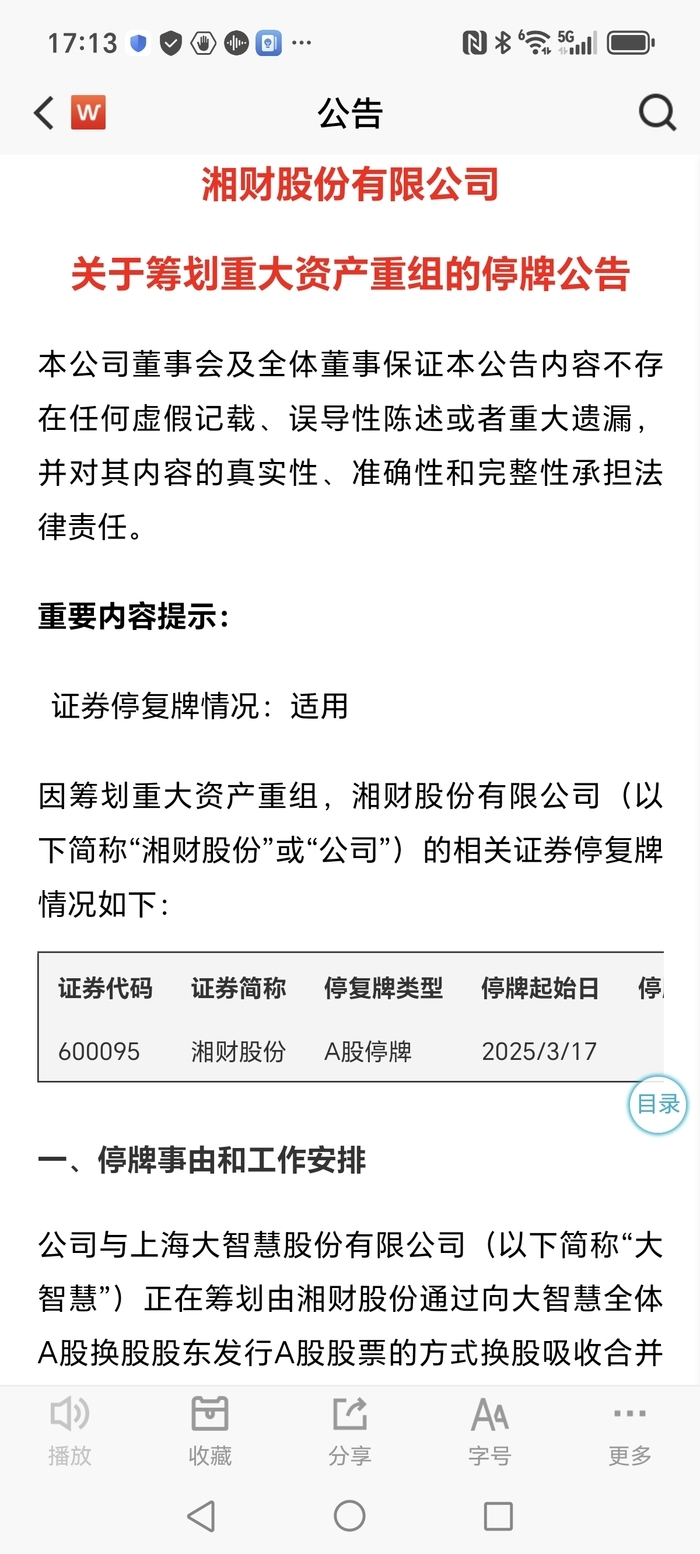Screen dimensions: 700x1554
Task: Open the system recent apps button
Action: (498, 1516)
